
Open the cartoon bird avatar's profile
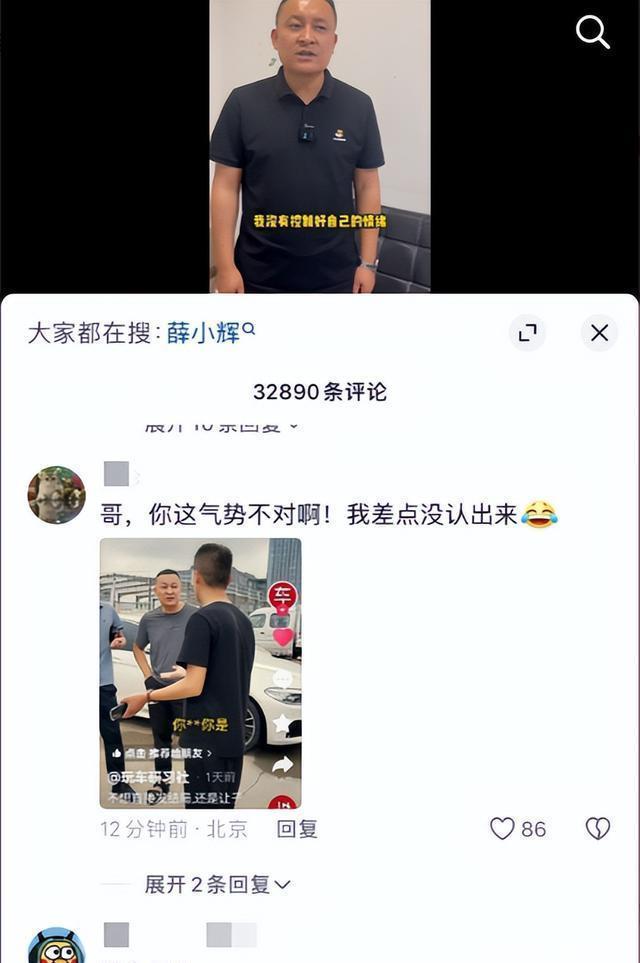(x=56, y=947)
